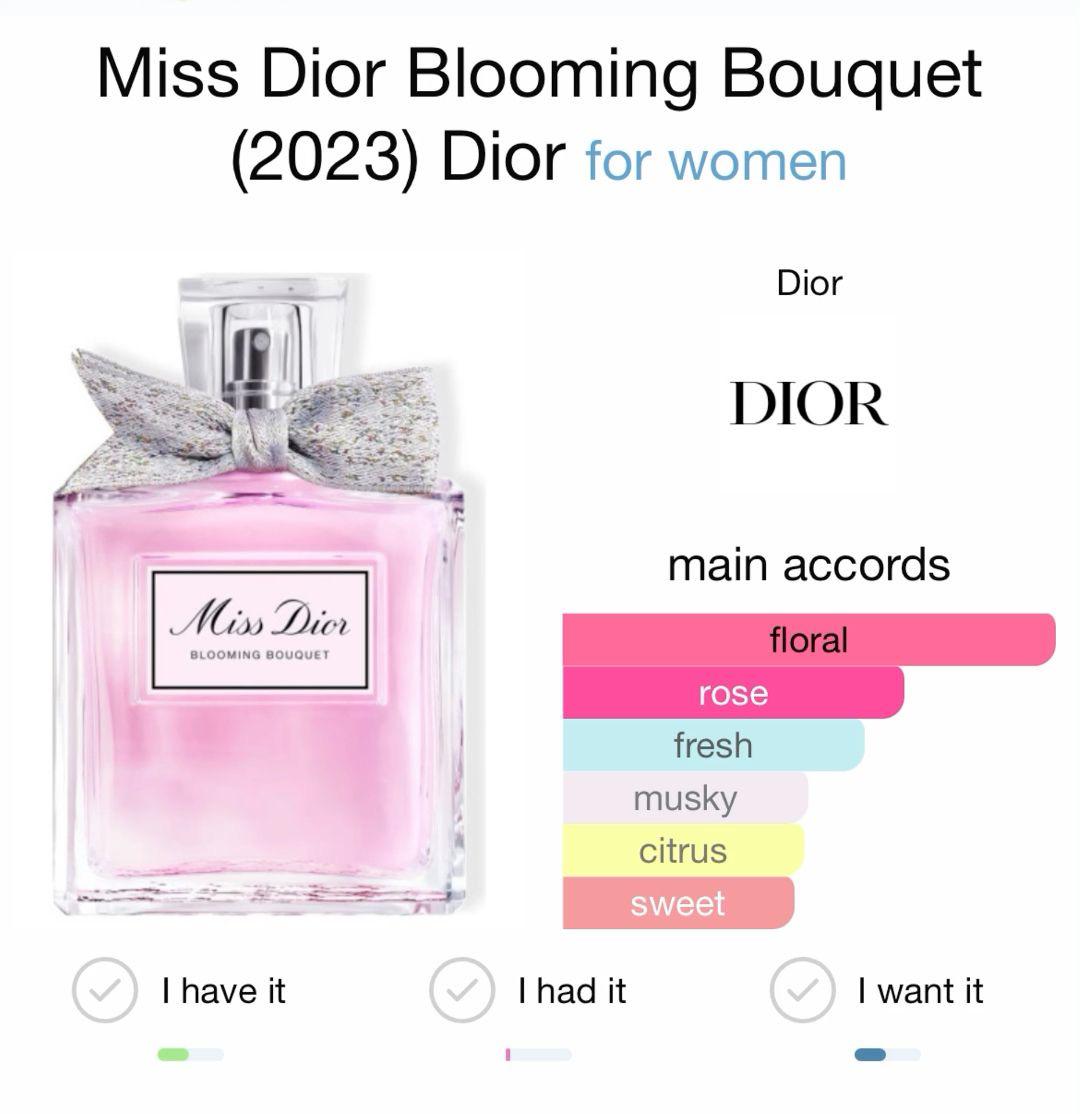
Task: Check the I had it option
Action: (461, 990)
